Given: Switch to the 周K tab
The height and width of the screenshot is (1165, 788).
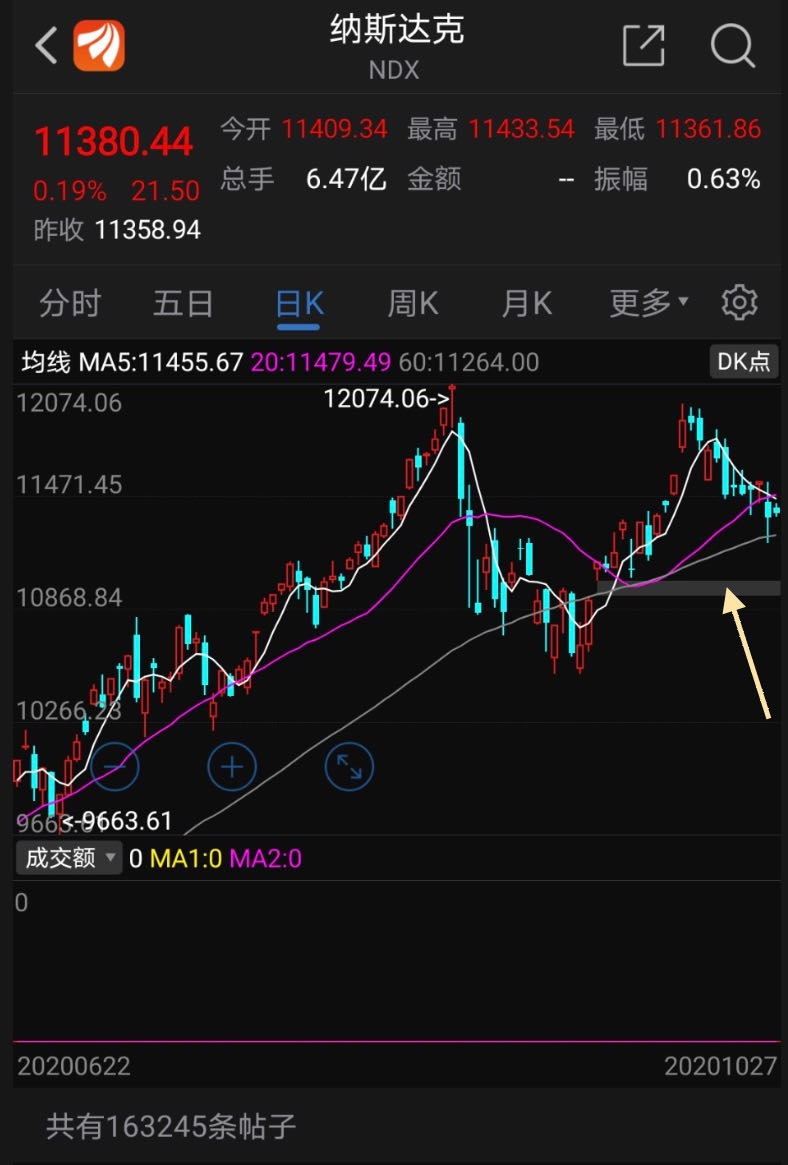Looking at the screenshot, I should pos(412,303).
